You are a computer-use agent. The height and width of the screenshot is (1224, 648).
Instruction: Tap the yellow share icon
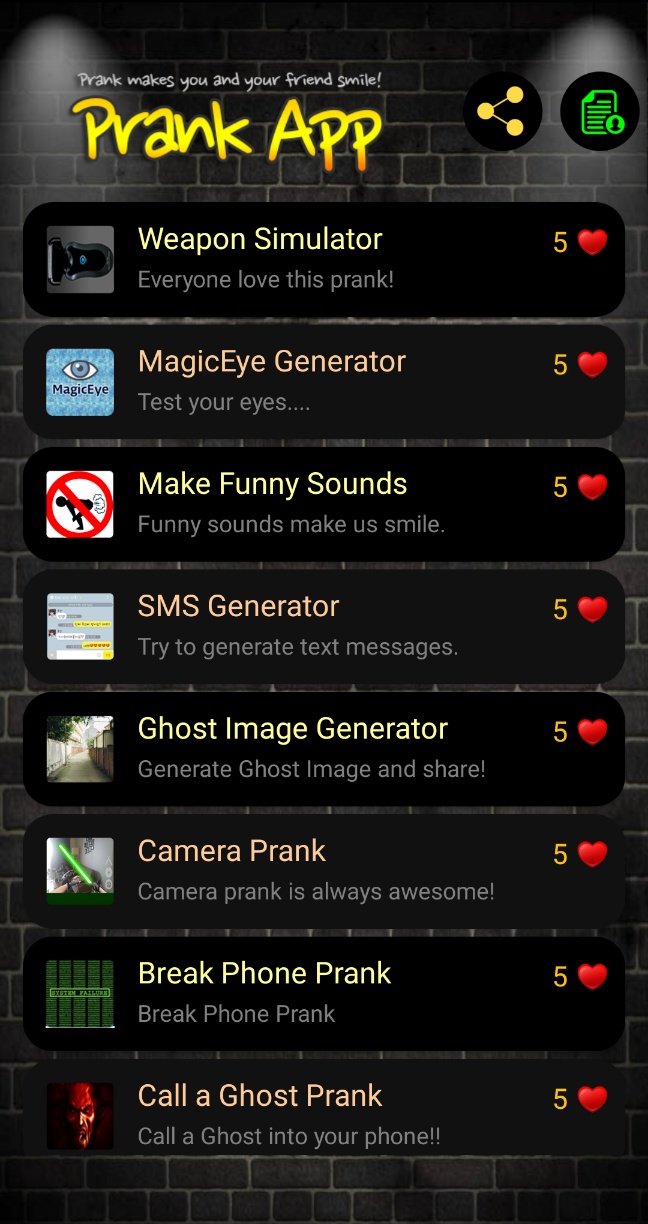coord(502,111)
